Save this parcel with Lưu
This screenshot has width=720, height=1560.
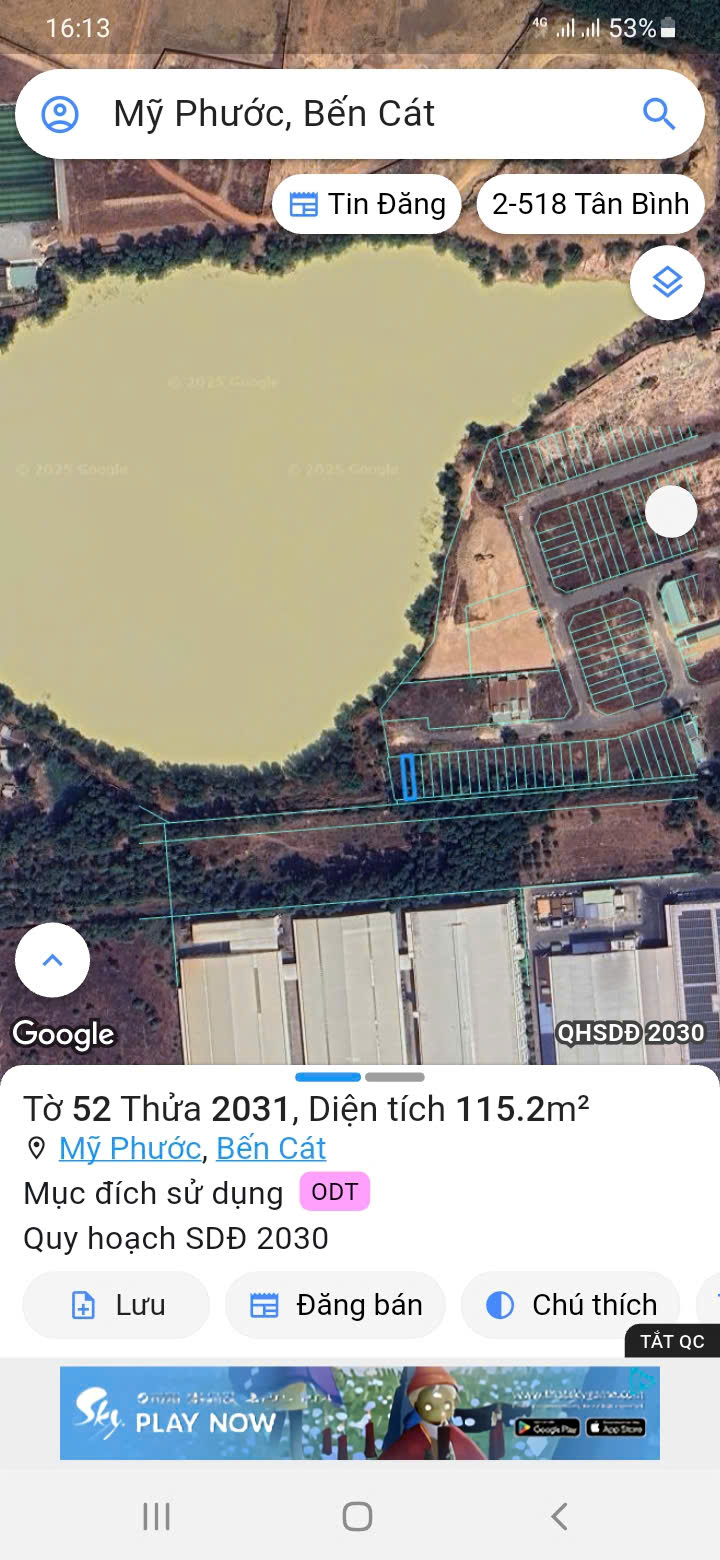(x=117, y=1305)
